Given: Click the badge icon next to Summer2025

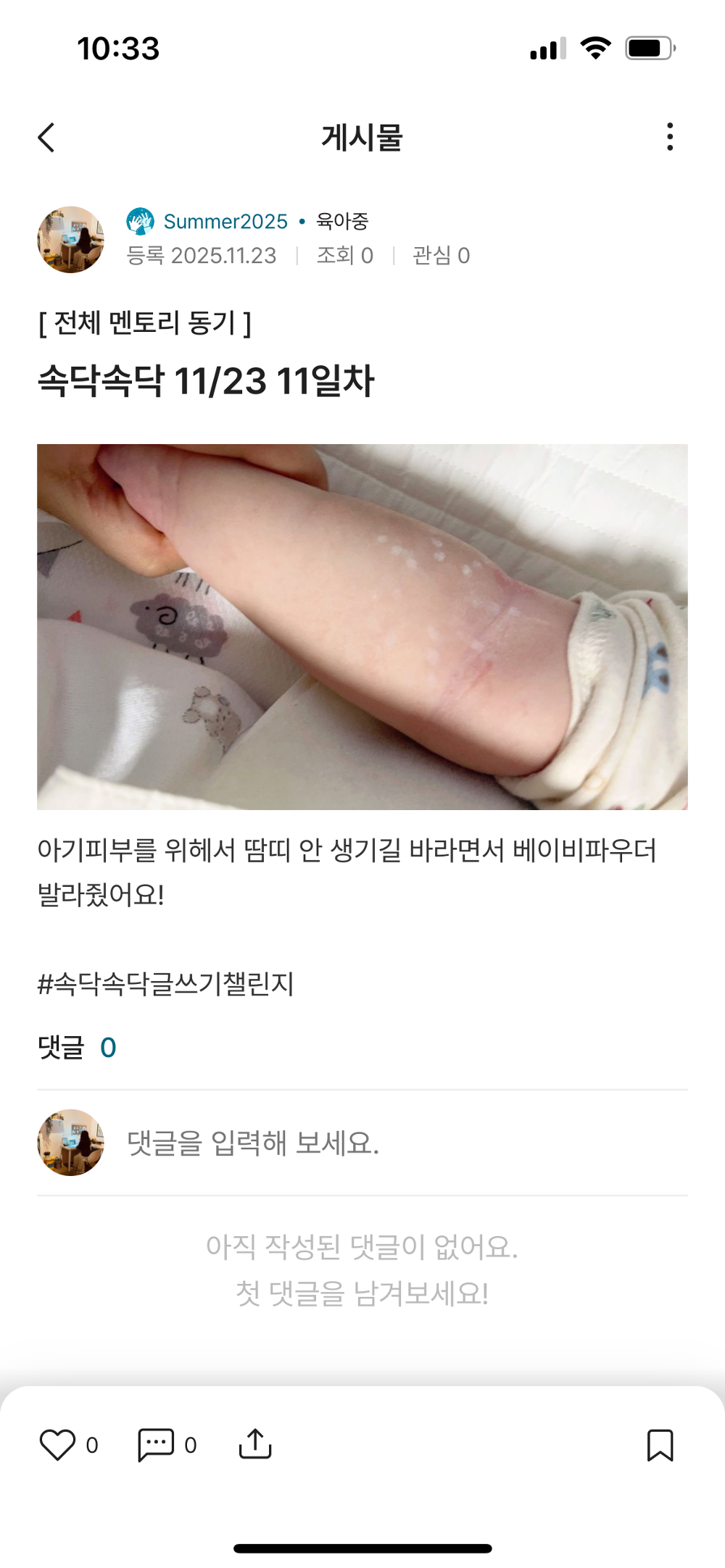Looking at the screenshot, I should click(x=140, y=221).
